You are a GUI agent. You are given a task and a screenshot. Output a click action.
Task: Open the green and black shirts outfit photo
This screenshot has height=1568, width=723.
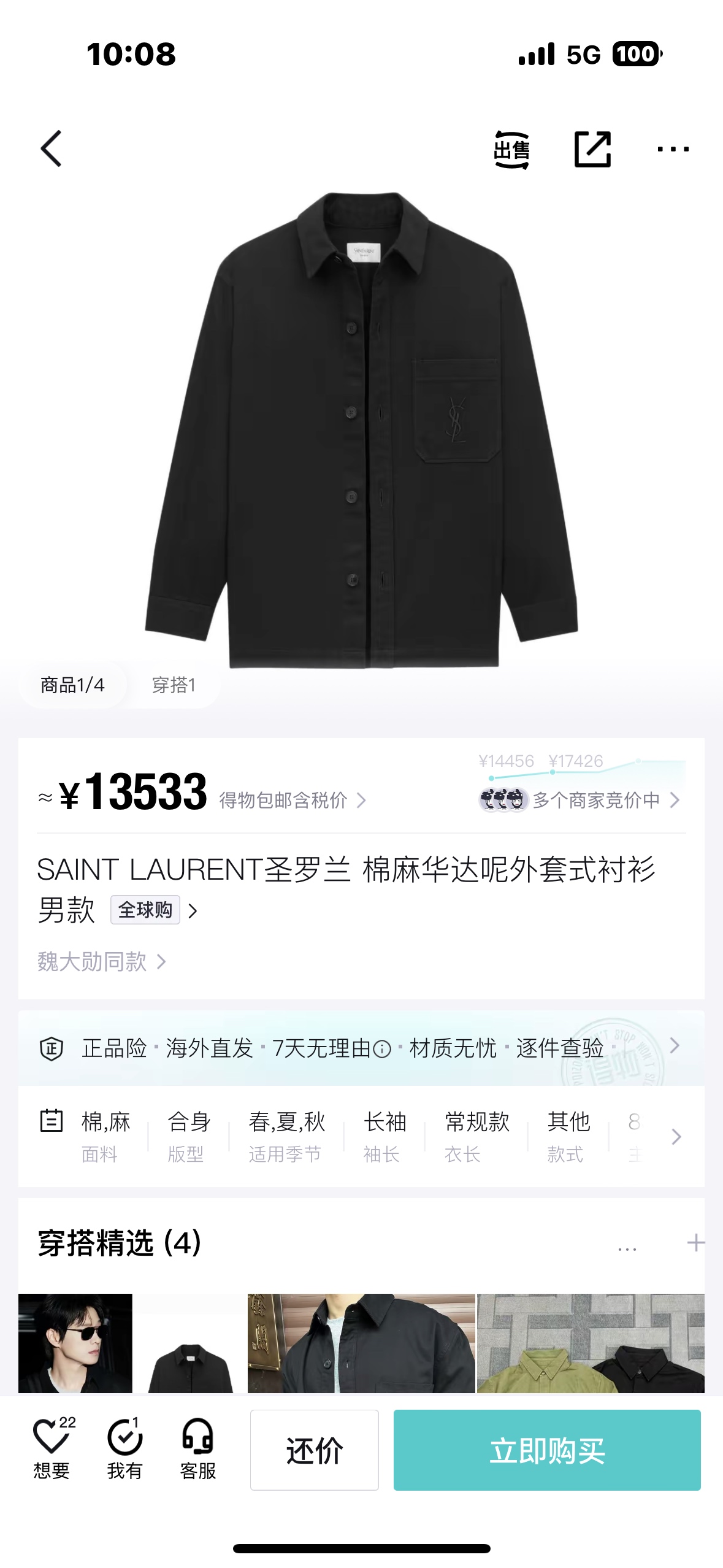591,1342
